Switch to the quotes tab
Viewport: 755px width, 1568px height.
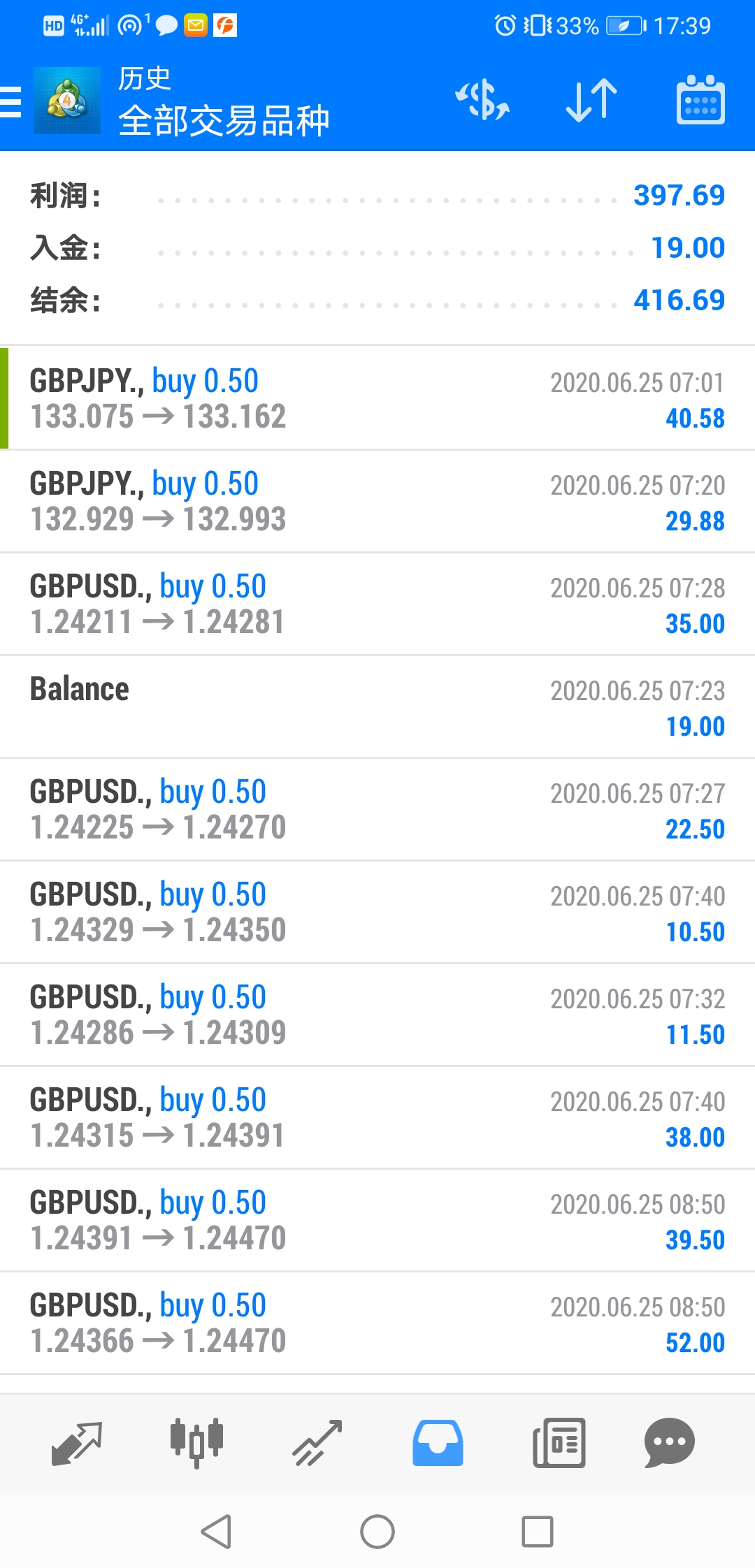[x=77, y=1443]
